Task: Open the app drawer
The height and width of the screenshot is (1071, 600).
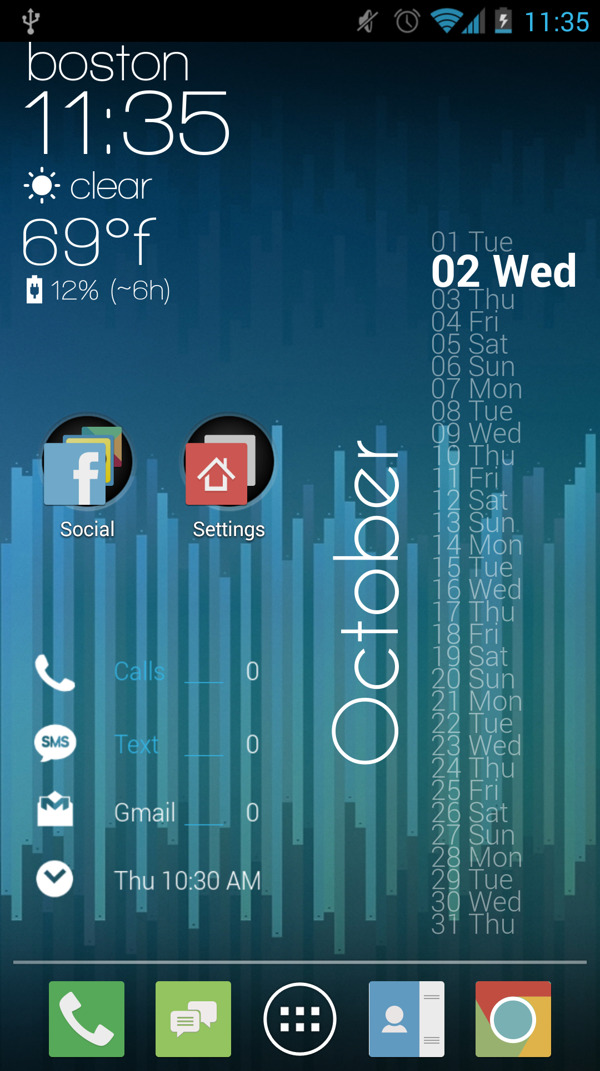Action: [300, 1019]
